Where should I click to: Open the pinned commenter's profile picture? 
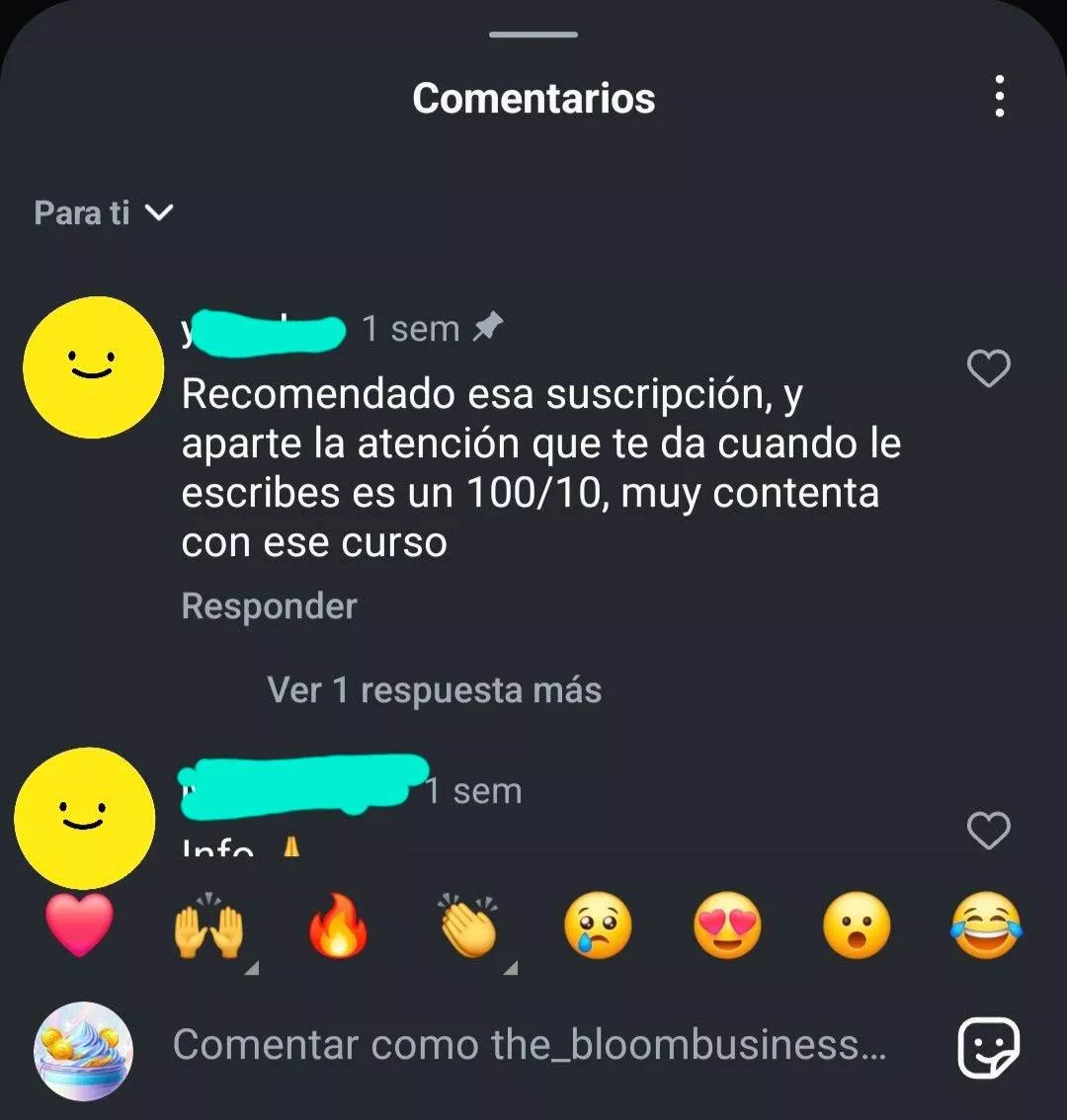tap(93, 367)
